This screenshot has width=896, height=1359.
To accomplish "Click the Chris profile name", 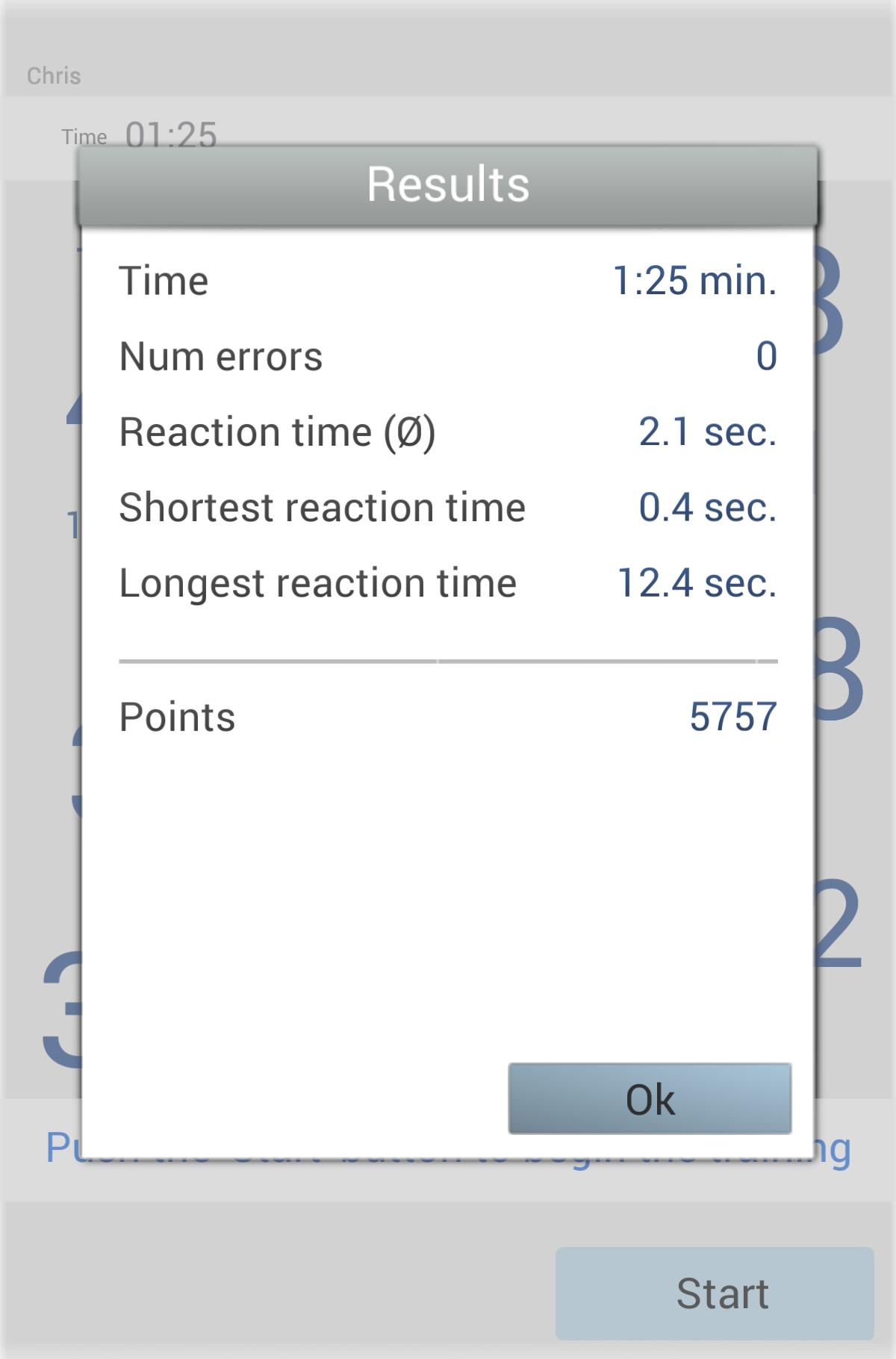I will [x=53, y=75].
